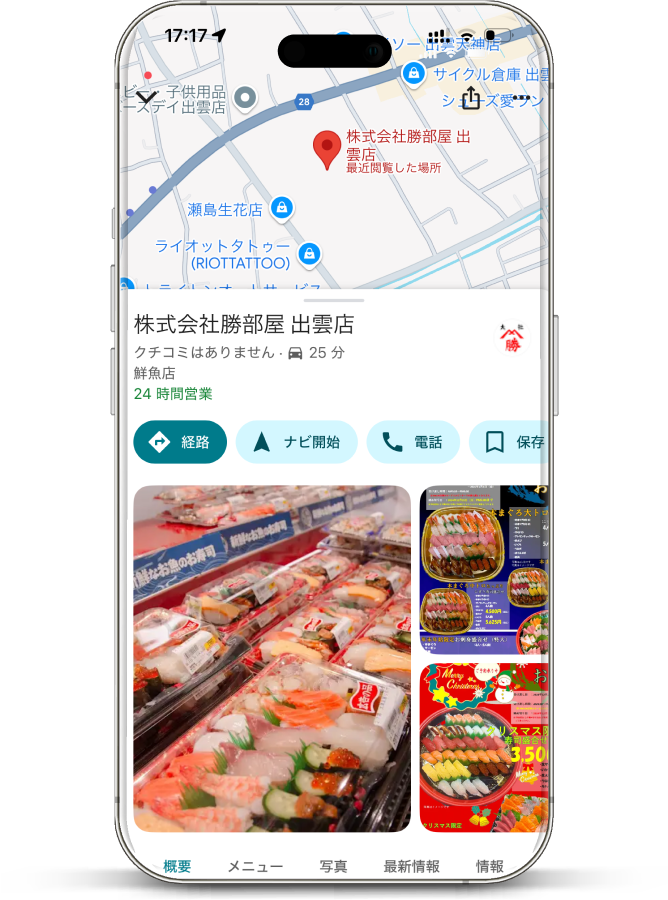
Task: Switch to the 最新情報 tab
Action: coord(411,867)
